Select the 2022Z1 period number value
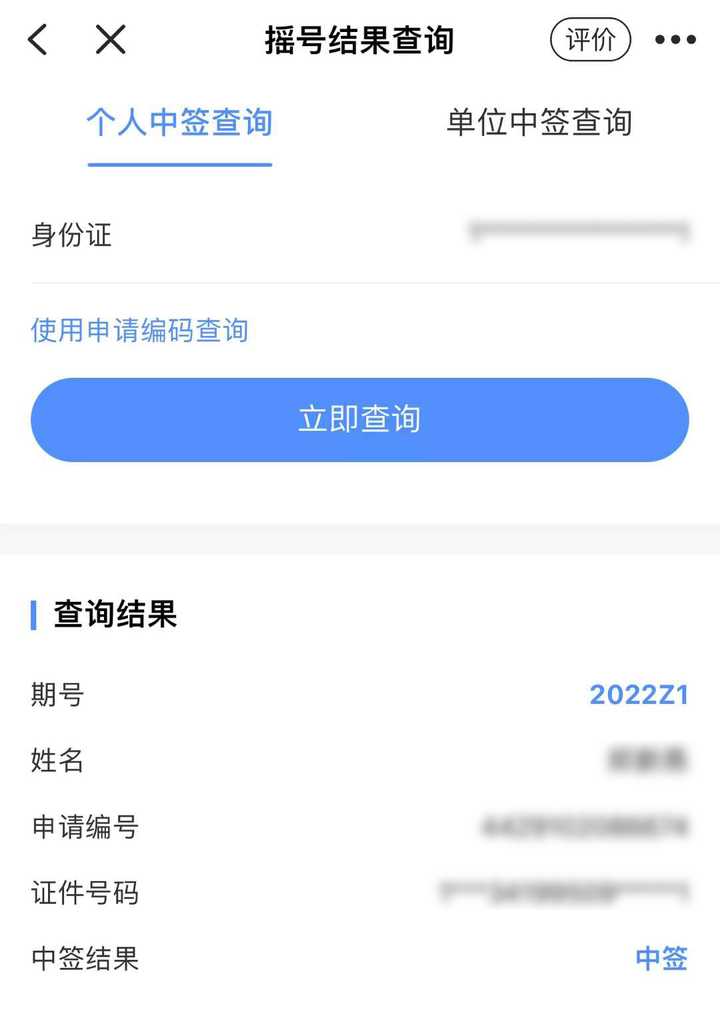 point(640,694)
